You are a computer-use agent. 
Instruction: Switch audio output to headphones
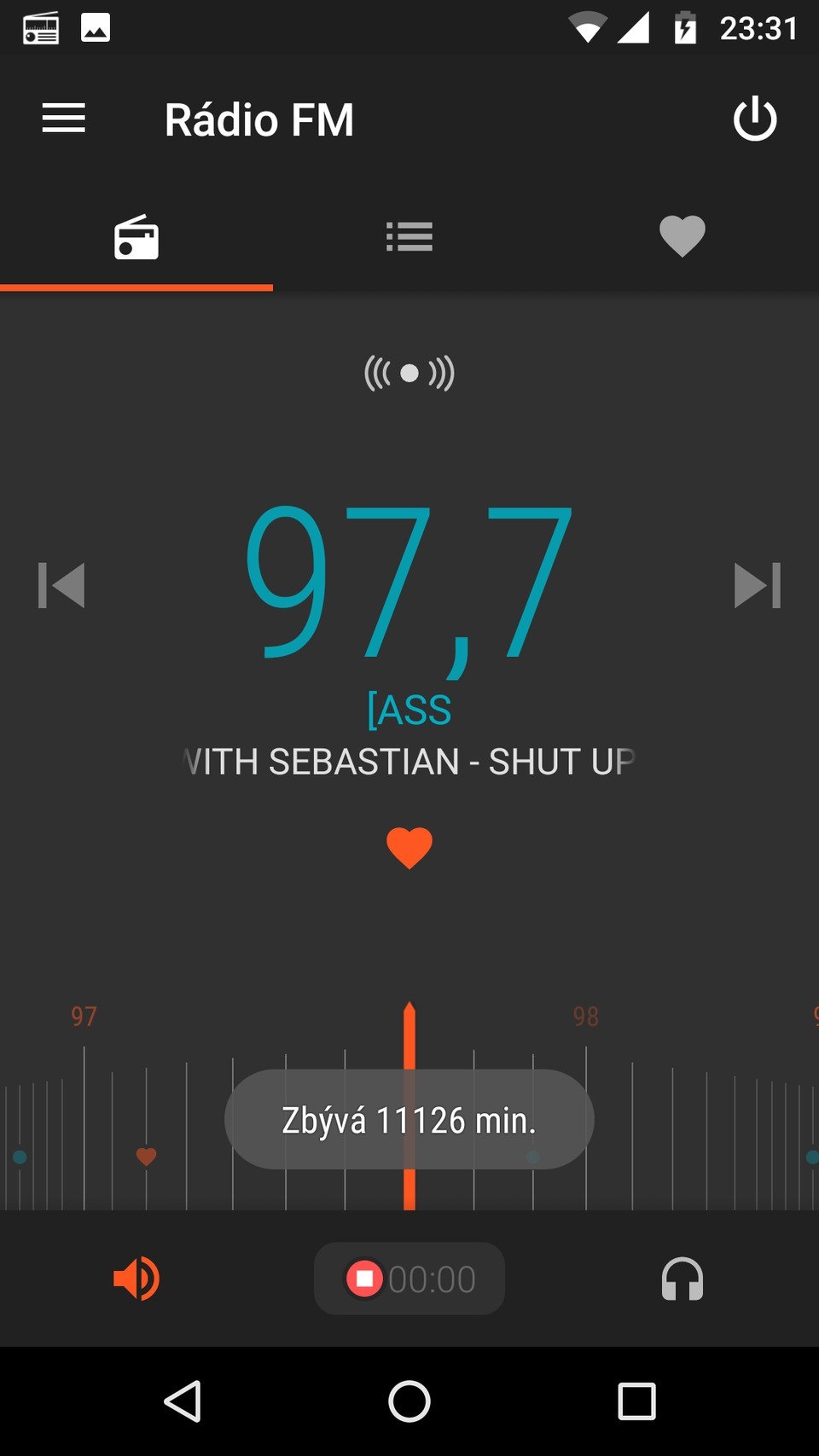pos(682,1279)
